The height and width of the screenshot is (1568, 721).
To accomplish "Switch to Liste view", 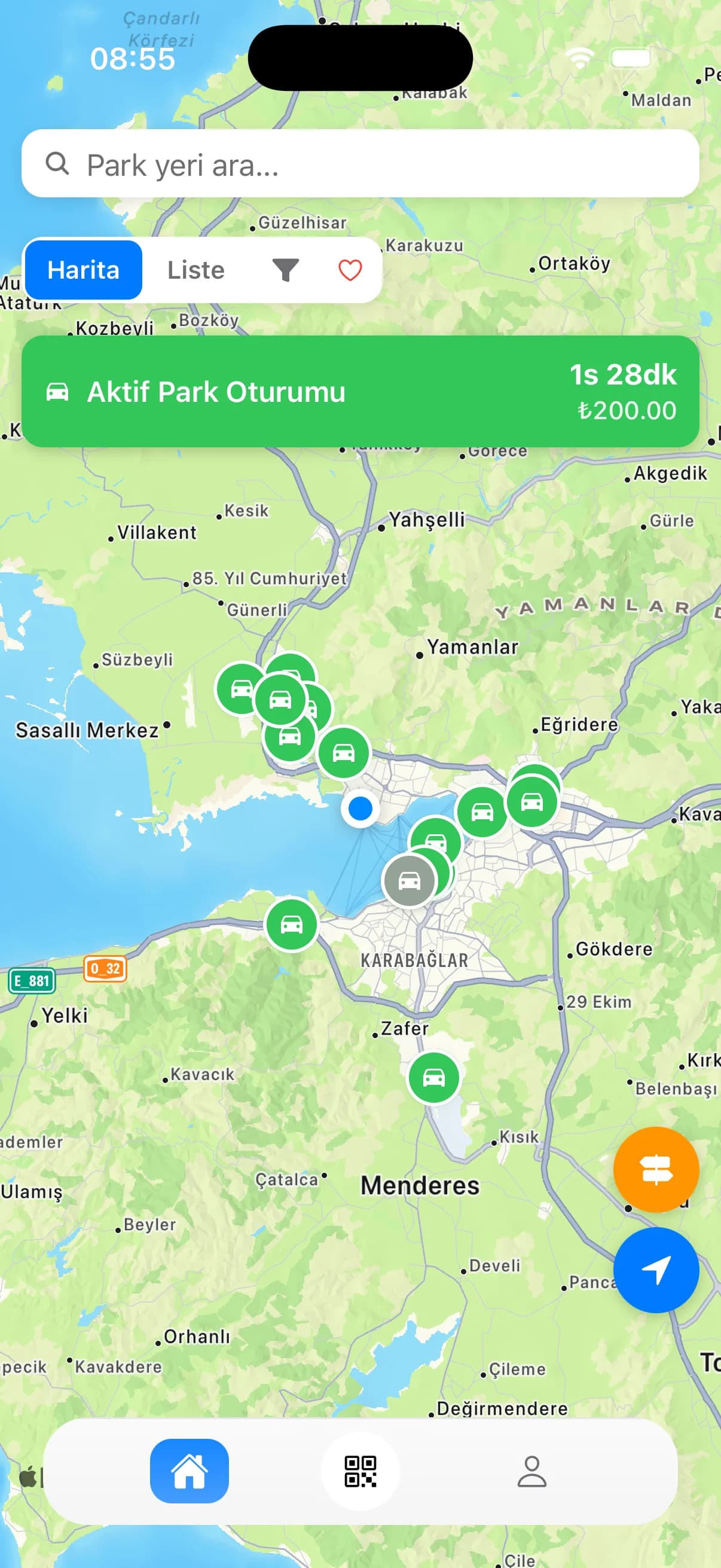I will 196,269.
